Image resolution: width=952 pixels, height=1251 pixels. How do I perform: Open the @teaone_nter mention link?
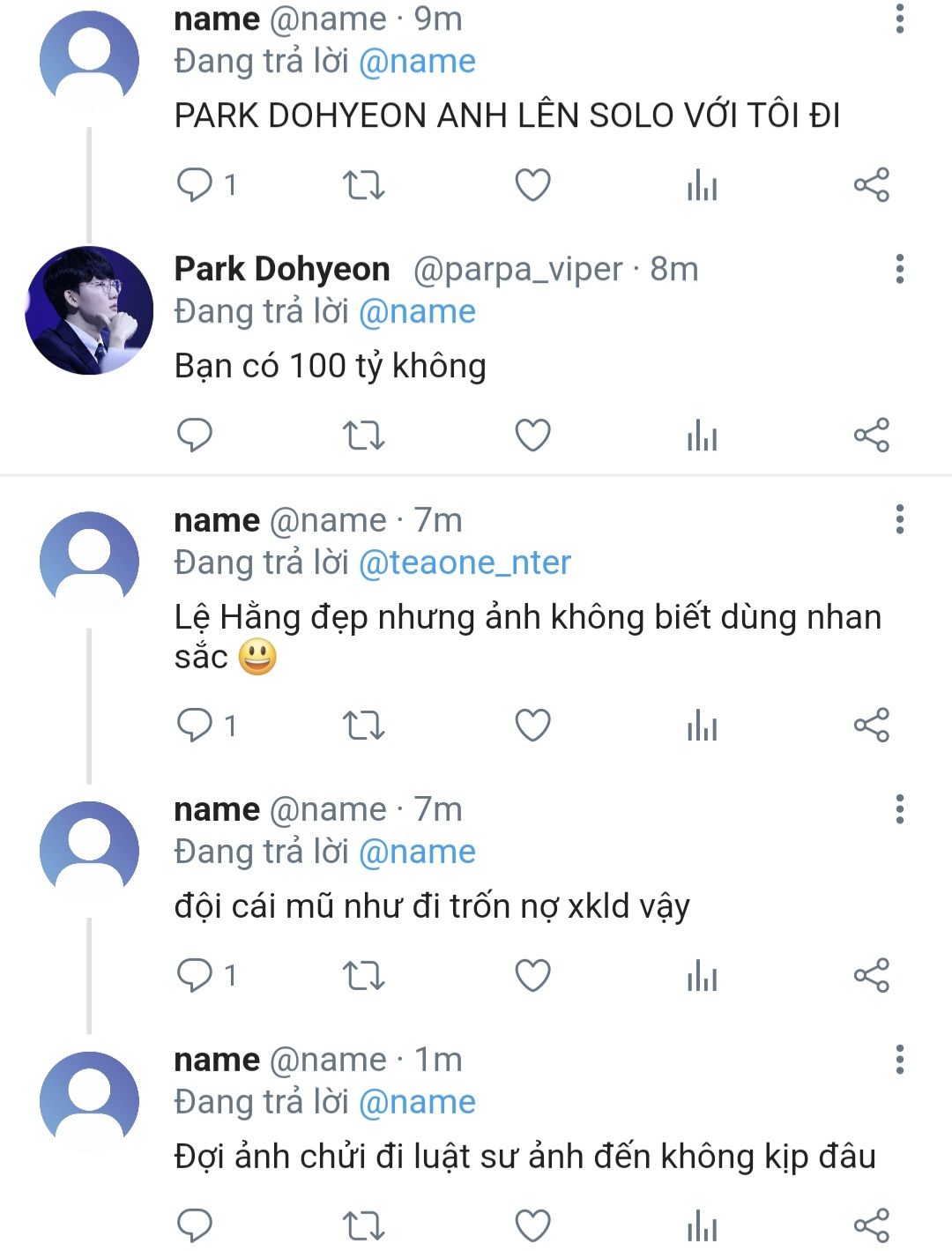pos(465,562)
